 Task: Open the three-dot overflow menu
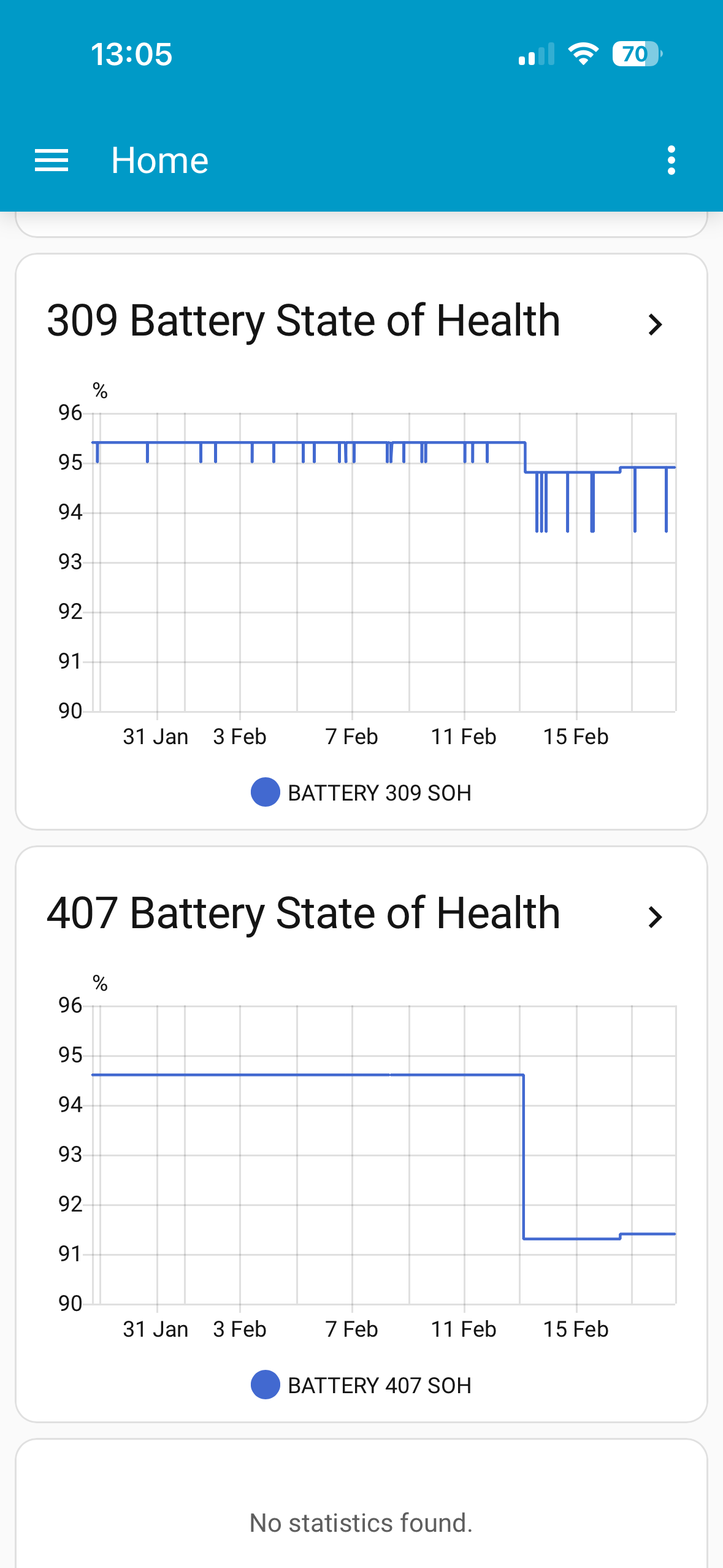pos(671,161)
